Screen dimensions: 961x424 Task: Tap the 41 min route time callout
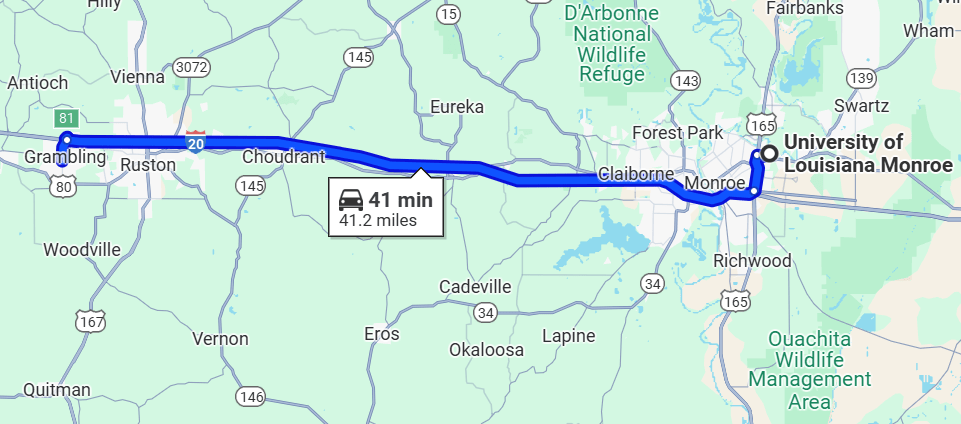[x=385, y=208]
